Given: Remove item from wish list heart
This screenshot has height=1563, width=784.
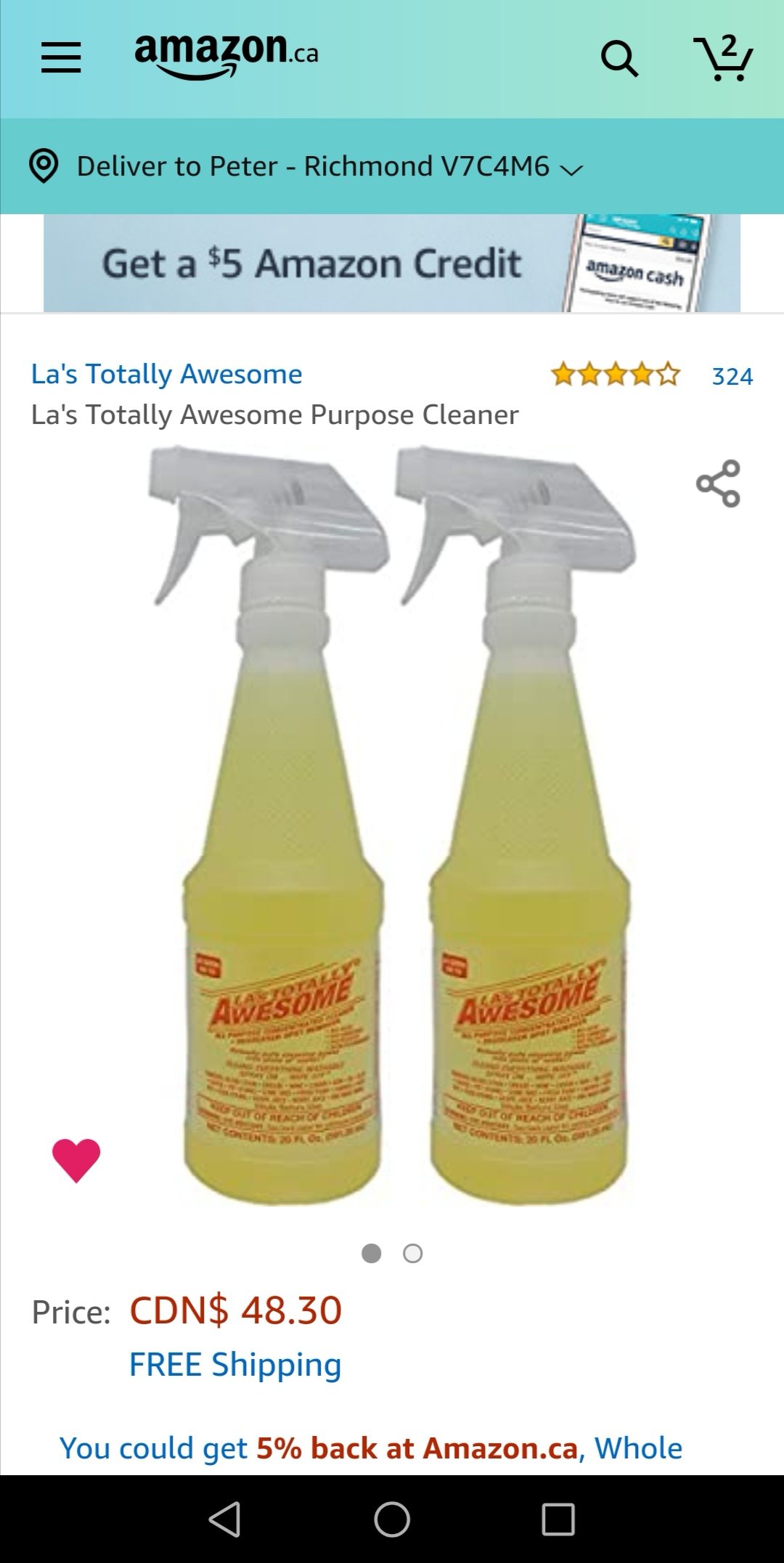Looking at the screenshot, I should (x=76, y=1159).
